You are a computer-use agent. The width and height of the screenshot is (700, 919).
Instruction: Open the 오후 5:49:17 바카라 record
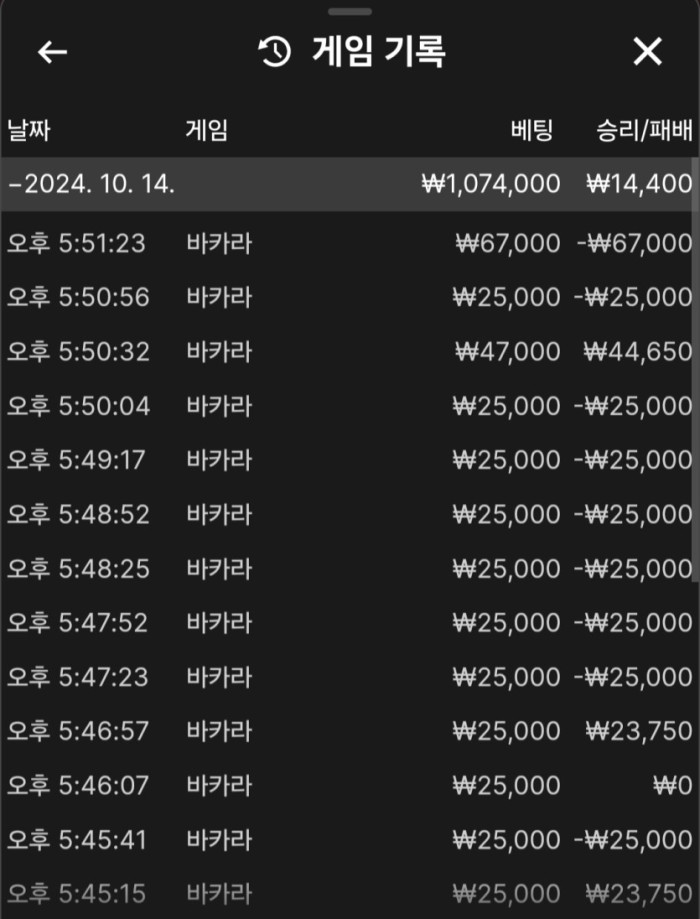349,460
